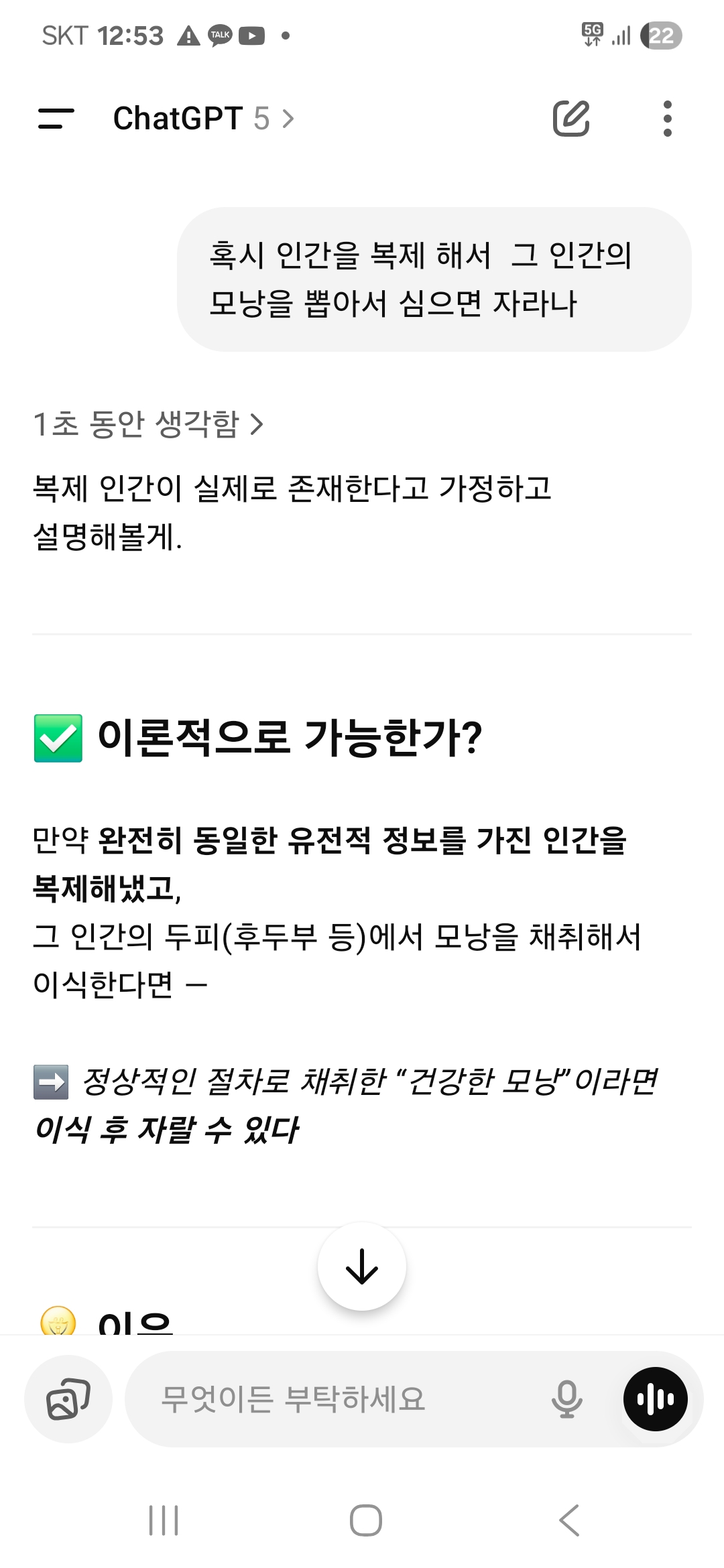Image resolution: width=724 pixels, height=1568 pixels.
Task: Go back using the system back button
Action: pyautogui.click(x=569, y=1520)
